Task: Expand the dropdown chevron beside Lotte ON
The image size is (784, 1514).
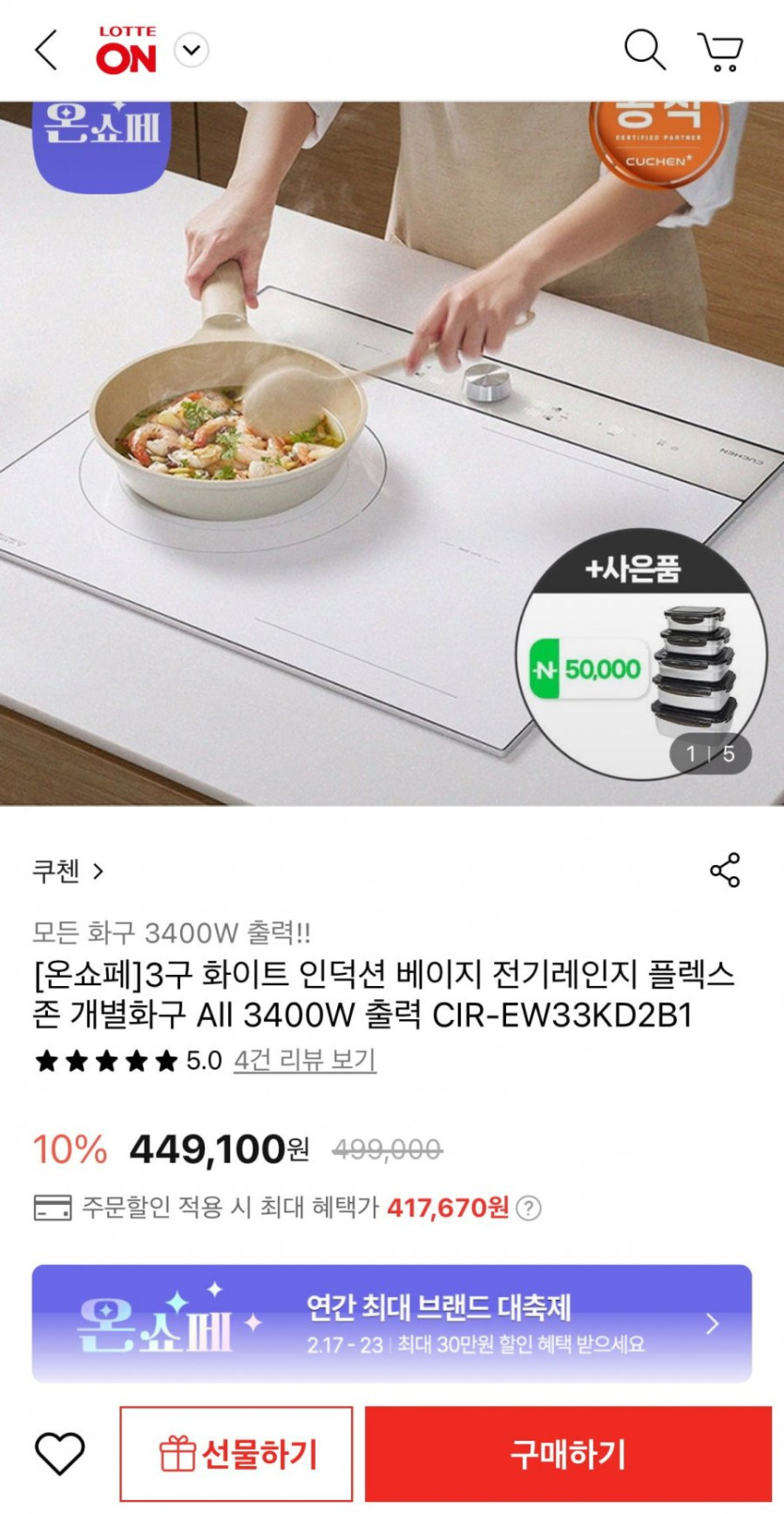Action: [191, 52]
